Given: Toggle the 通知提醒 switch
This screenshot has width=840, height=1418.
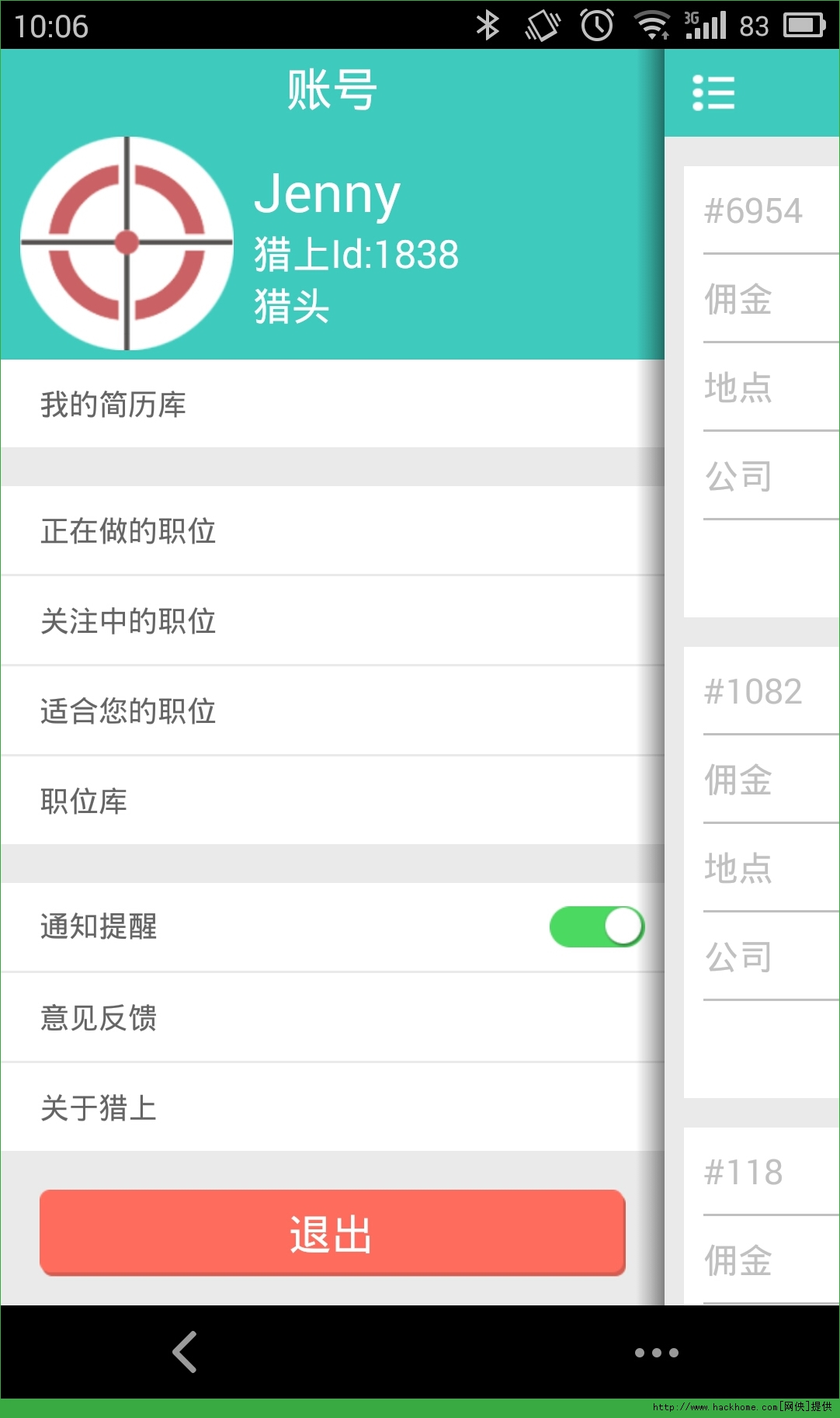Looking at the screenshot, I should click(596, 926).
